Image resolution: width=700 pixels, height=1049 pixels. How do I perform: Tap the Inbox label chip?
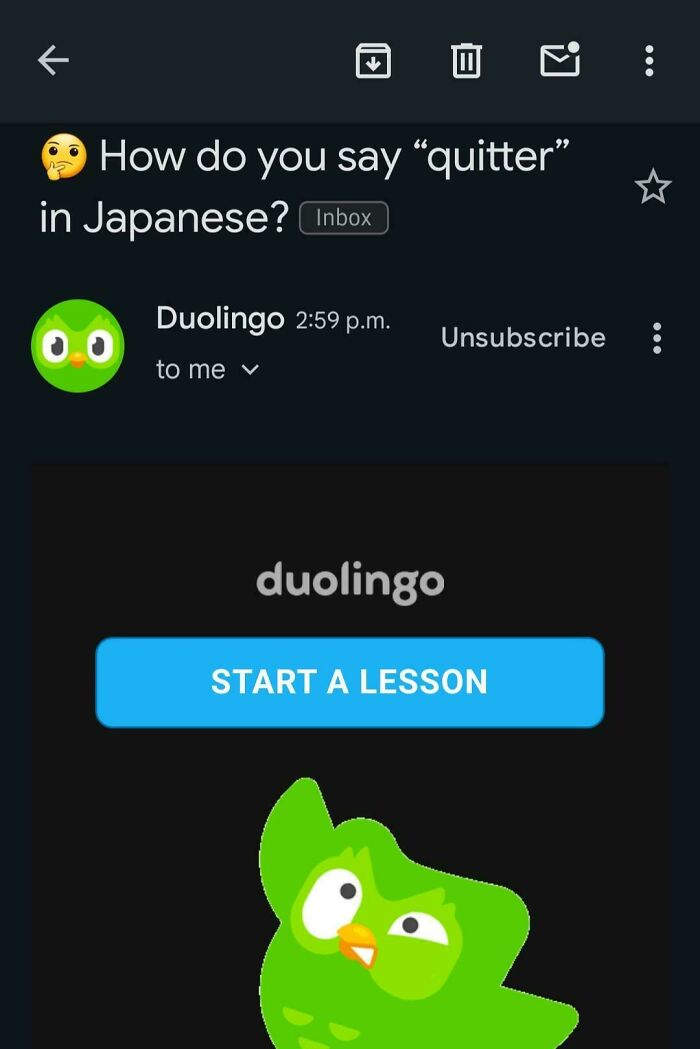click(x=343, y=218)
